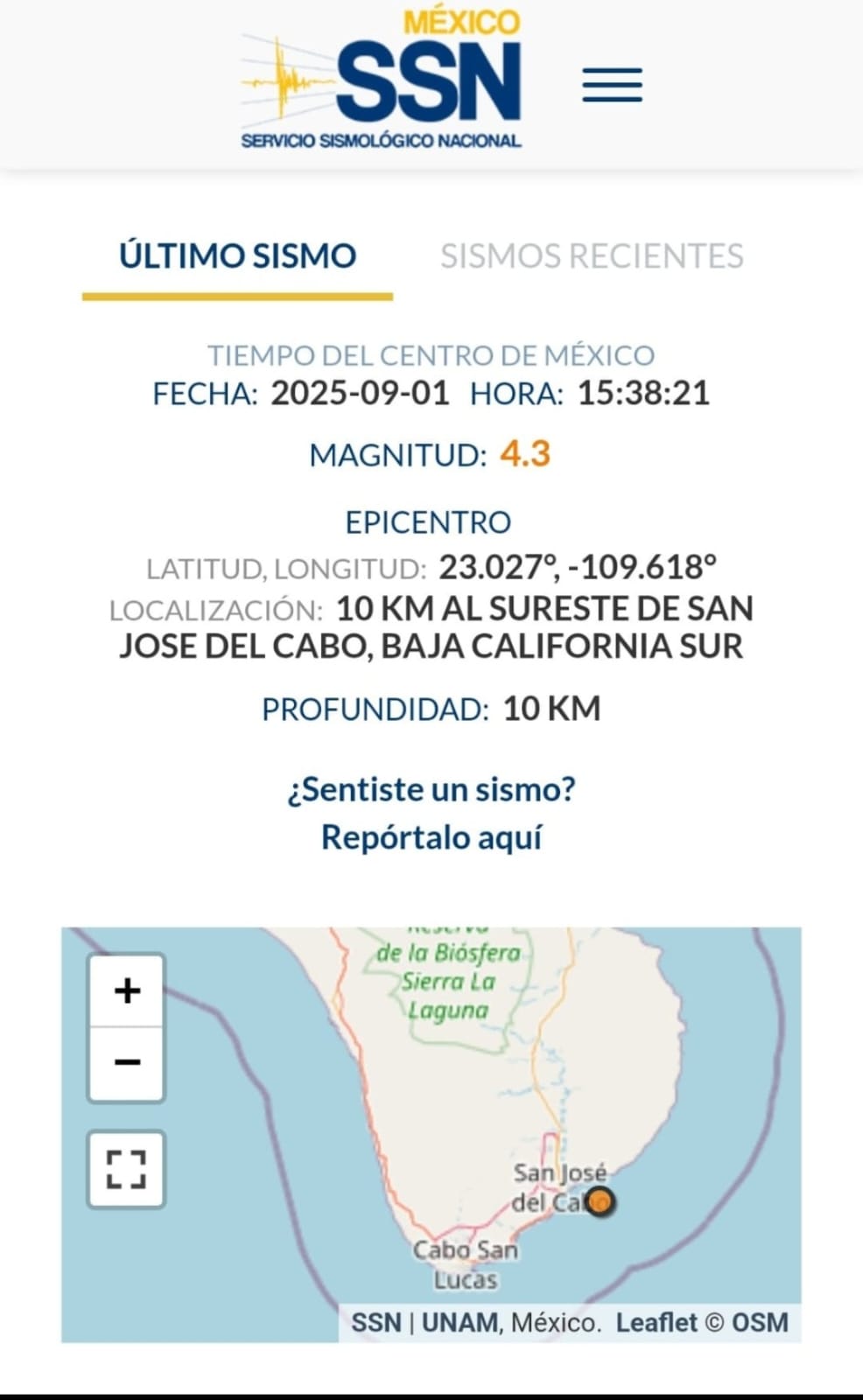Open the SSN attribution link on map
This screenshot has height=1400, width=863.
(x=376, y=1322)
